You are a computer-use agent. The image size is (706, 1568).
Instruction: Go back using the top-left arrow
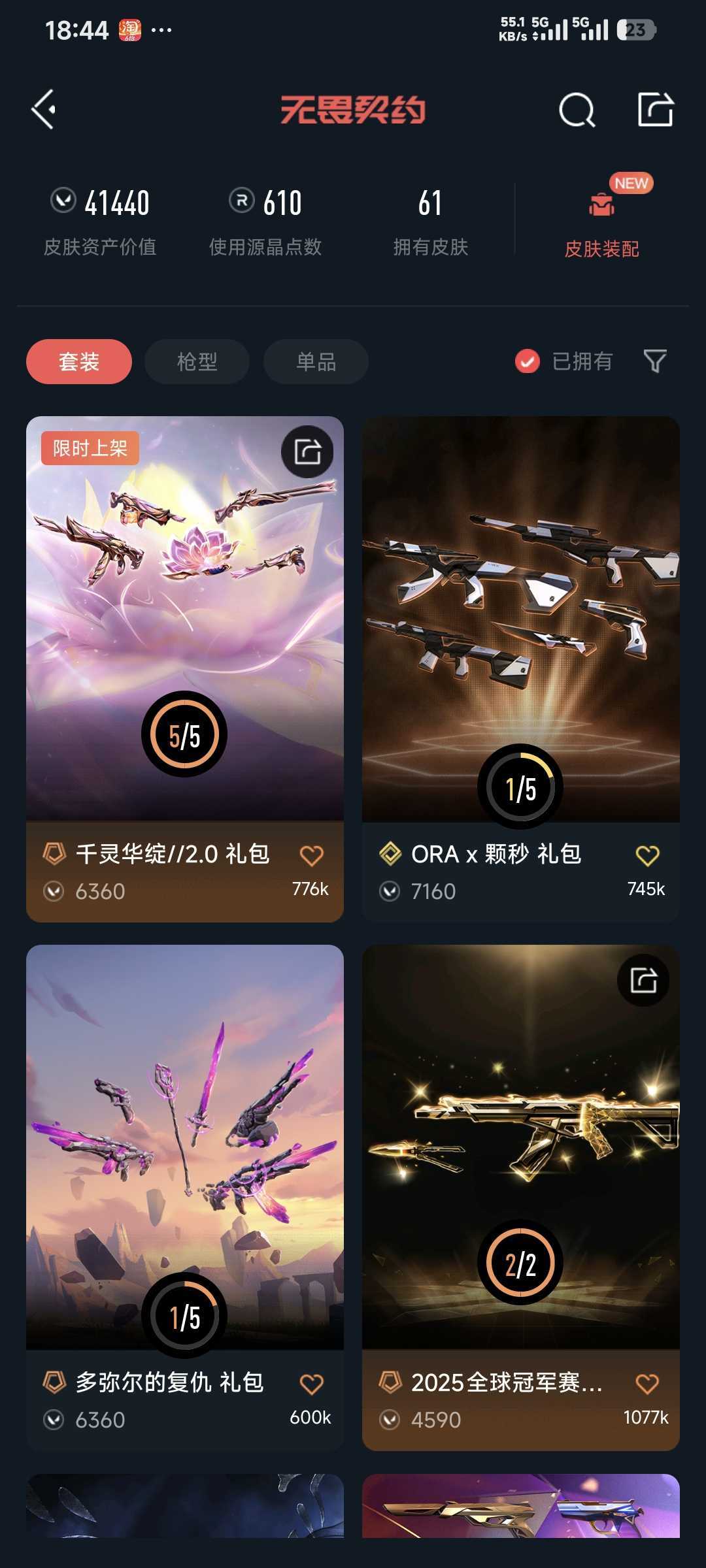click(x=44, y=109)
